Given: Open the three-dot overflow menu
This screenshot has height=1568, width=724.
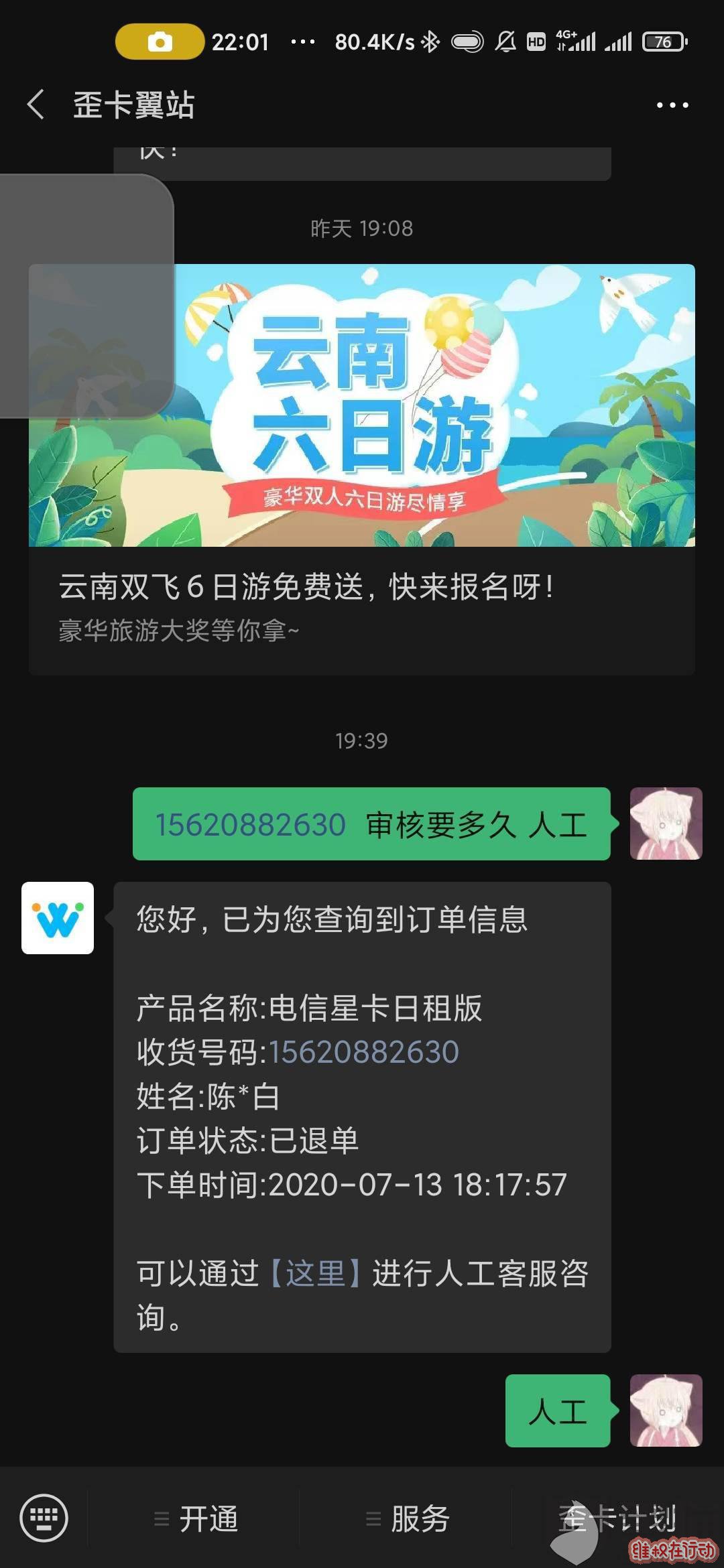Looking at the screenshot, I should [672, 105].
